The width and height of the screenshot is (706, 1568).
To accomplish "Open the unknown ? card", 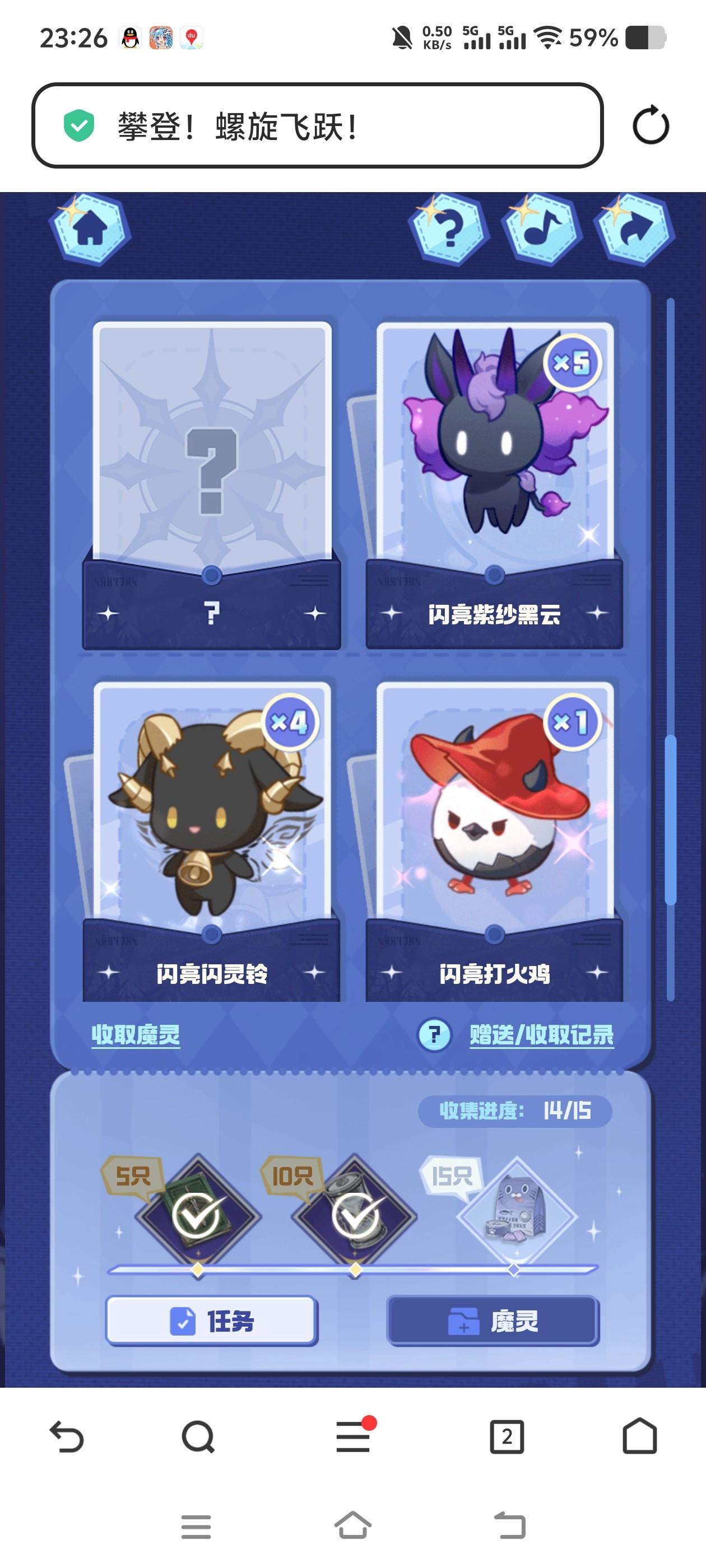I will coord(211,481).
